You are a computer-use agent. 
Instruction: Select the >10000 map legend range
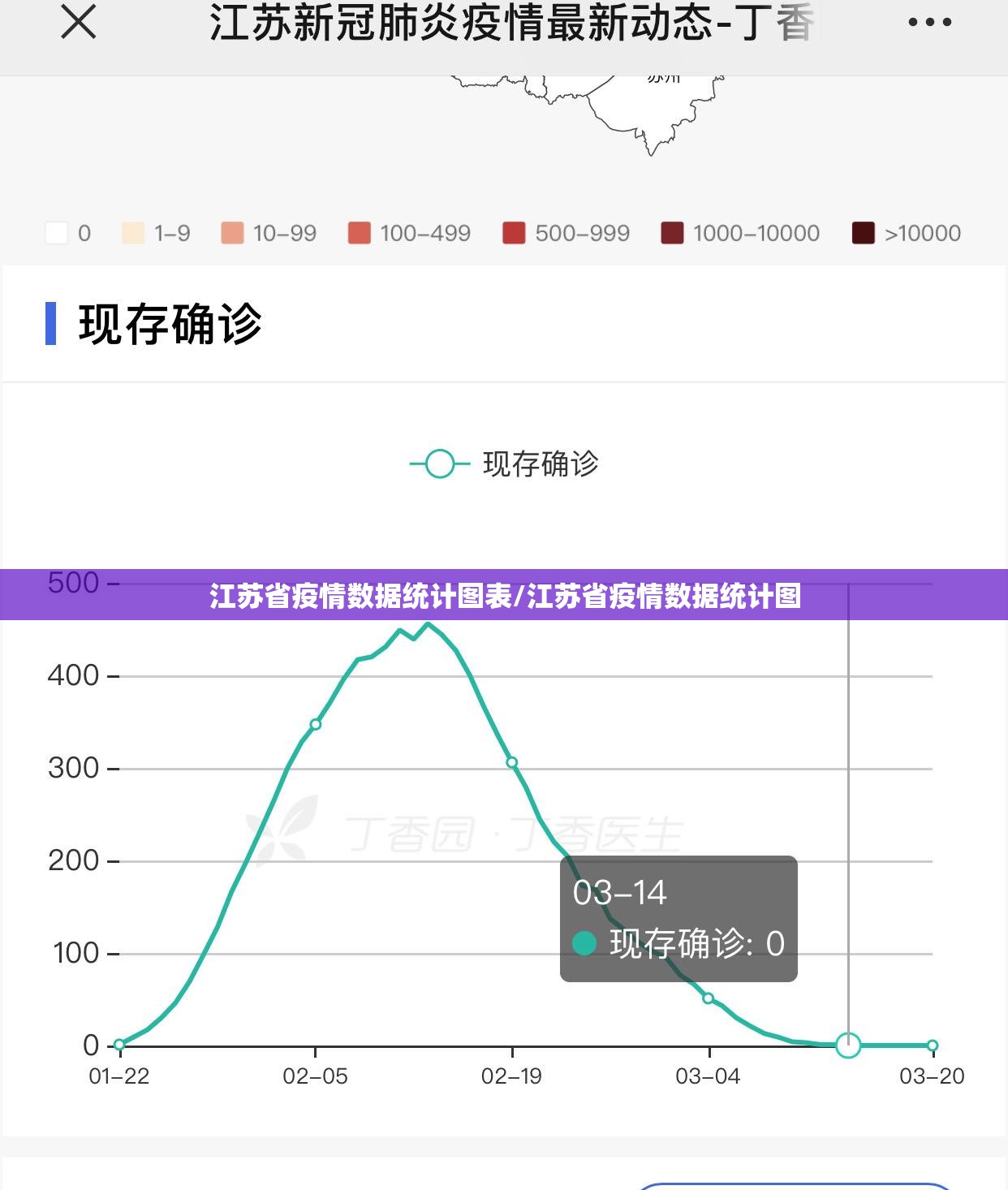tap(907, 234)
